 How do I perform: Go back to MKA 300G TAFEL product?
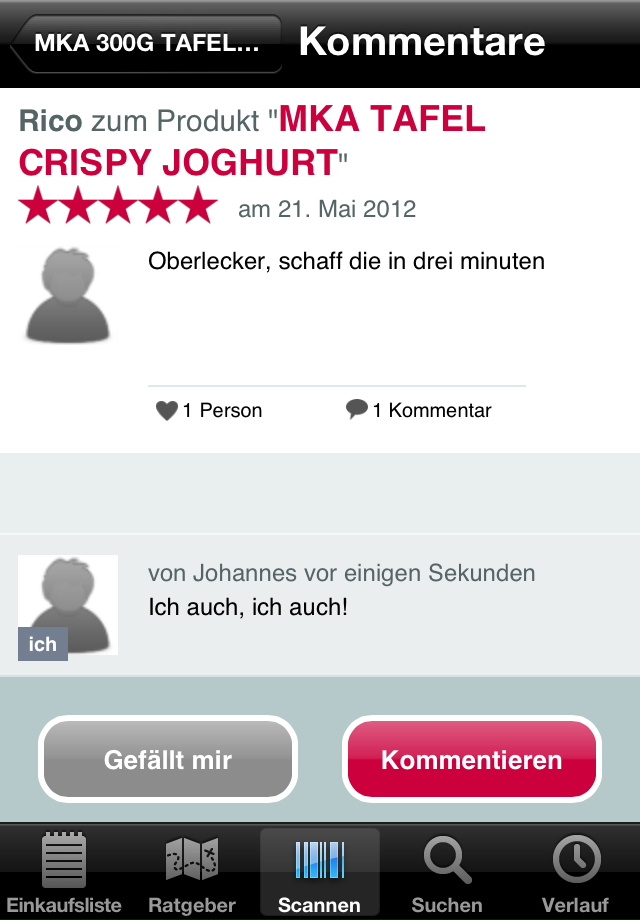coord(146,44)
